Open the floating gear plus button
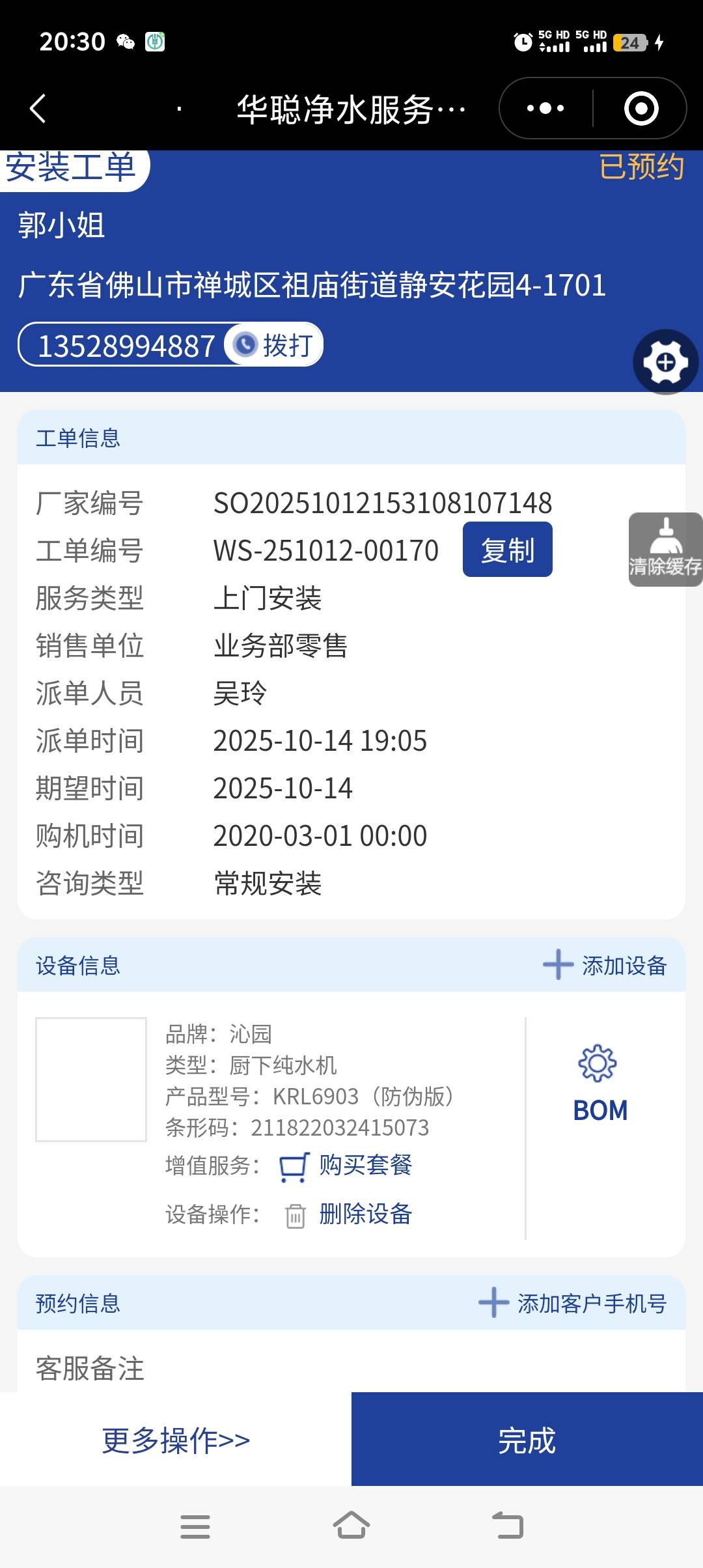This screenshot has height=1568, width=703. point(665,362)
